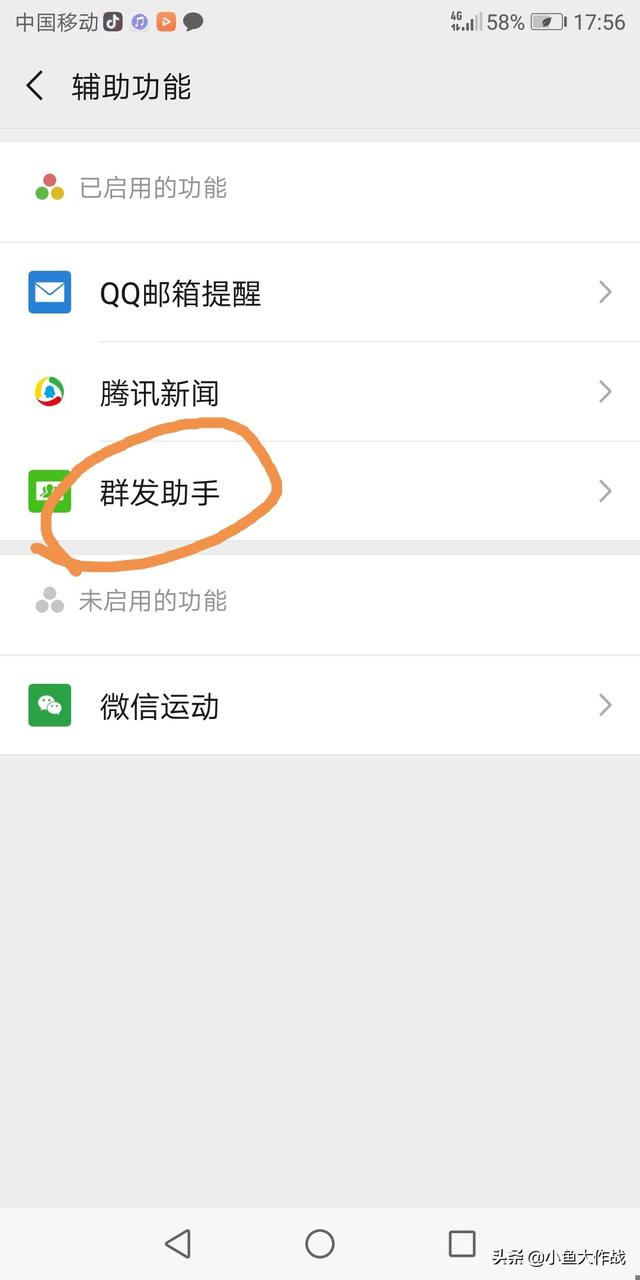The image size is (640, 1280).
Task: Open 微信运动 under disabled features
Action: click(x=320, y=705)
